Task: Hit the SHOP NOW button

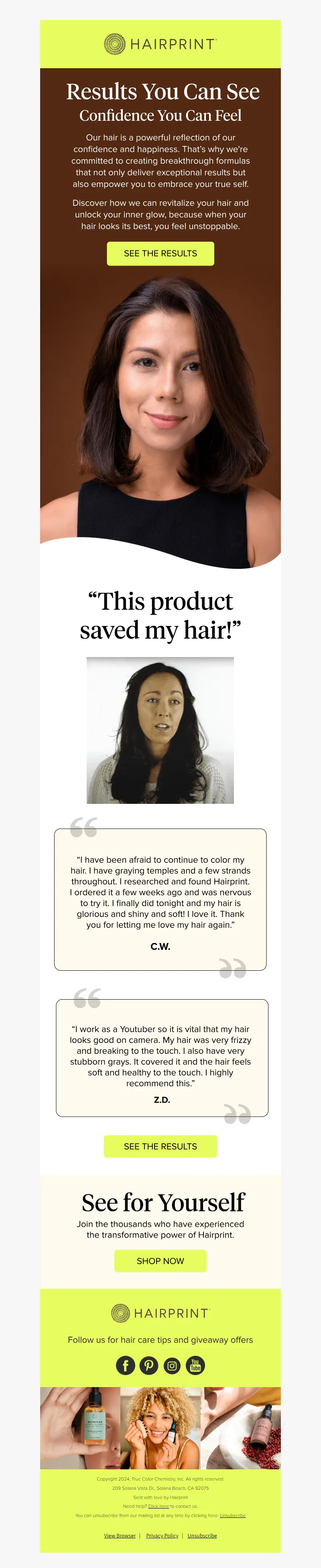Action: click(x=160, y=1261)
